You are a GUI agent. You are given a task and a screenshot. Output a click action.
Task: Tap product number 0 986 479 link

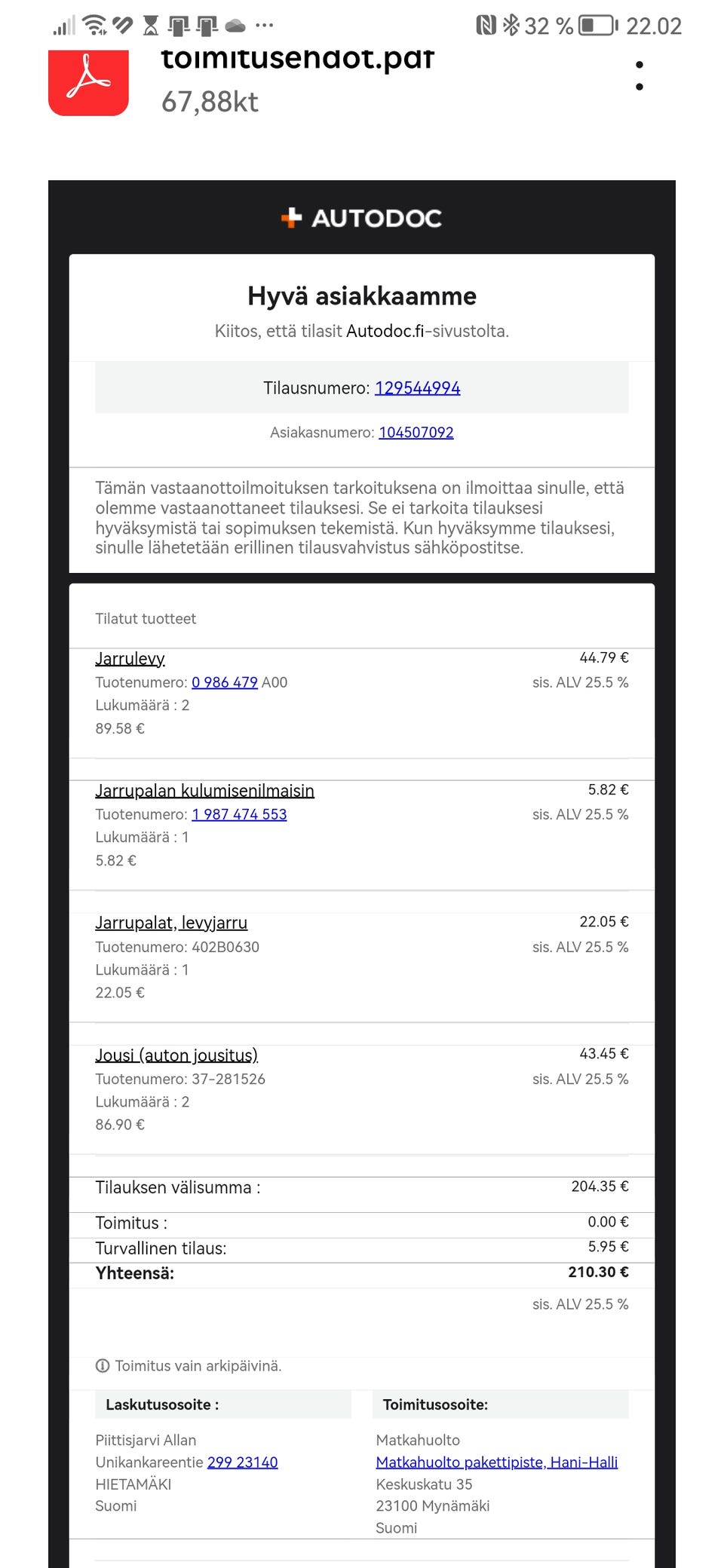pyautogui.click(x=225, y=682)
